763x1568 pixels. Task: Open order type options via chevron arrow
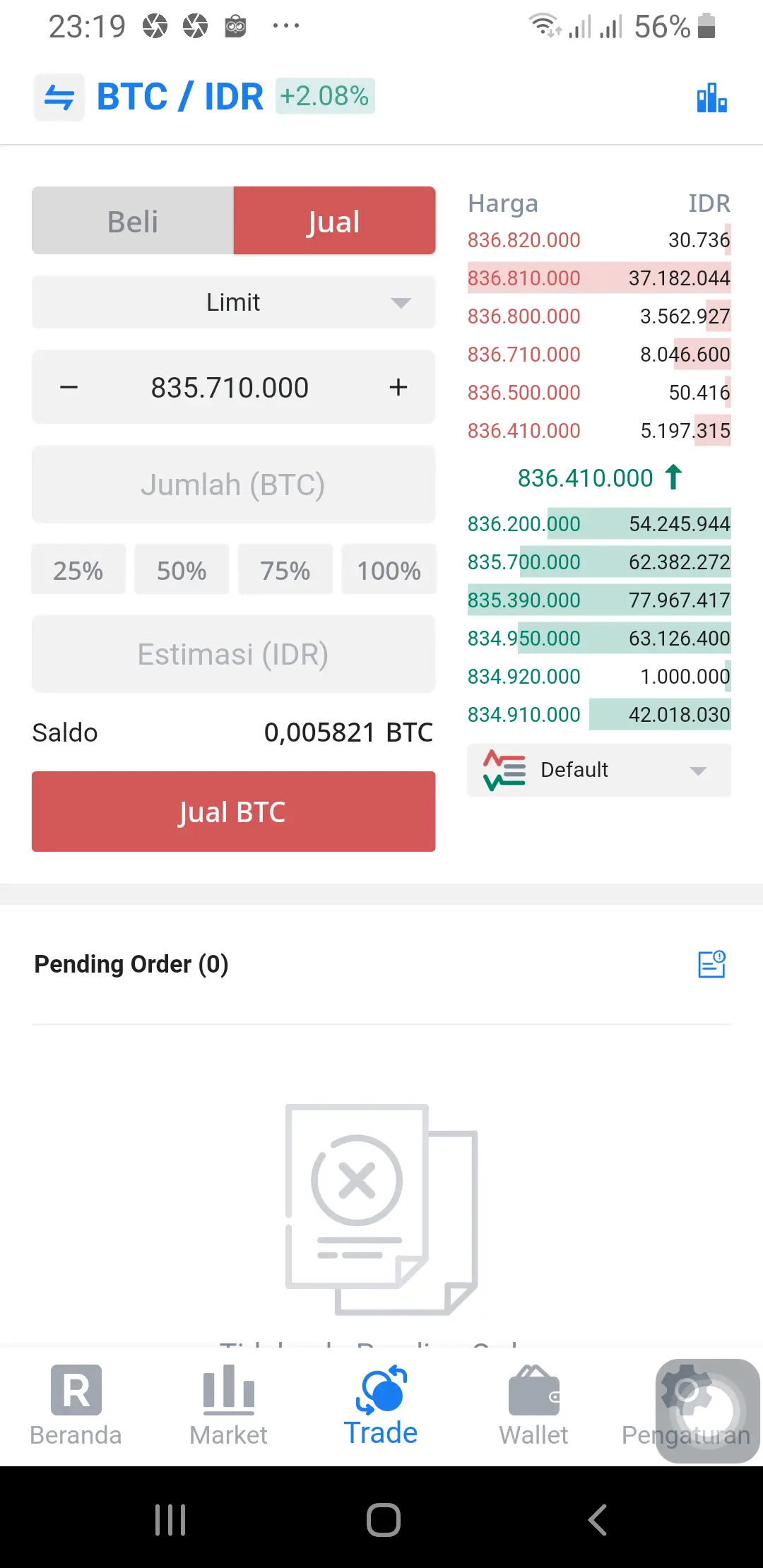coord(401,303)
